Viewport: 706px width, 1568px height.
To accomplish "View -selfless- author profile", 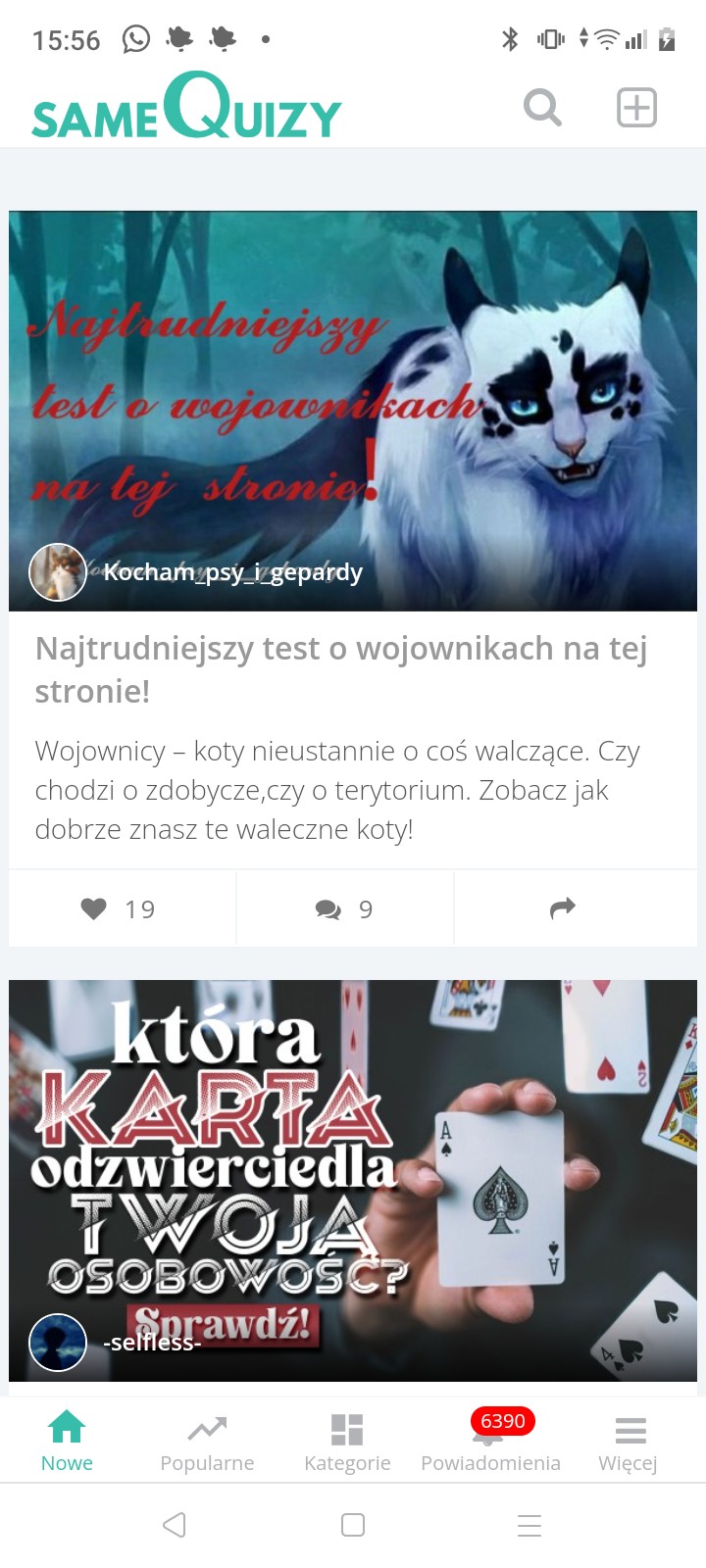I will [x=152, y=1343].
